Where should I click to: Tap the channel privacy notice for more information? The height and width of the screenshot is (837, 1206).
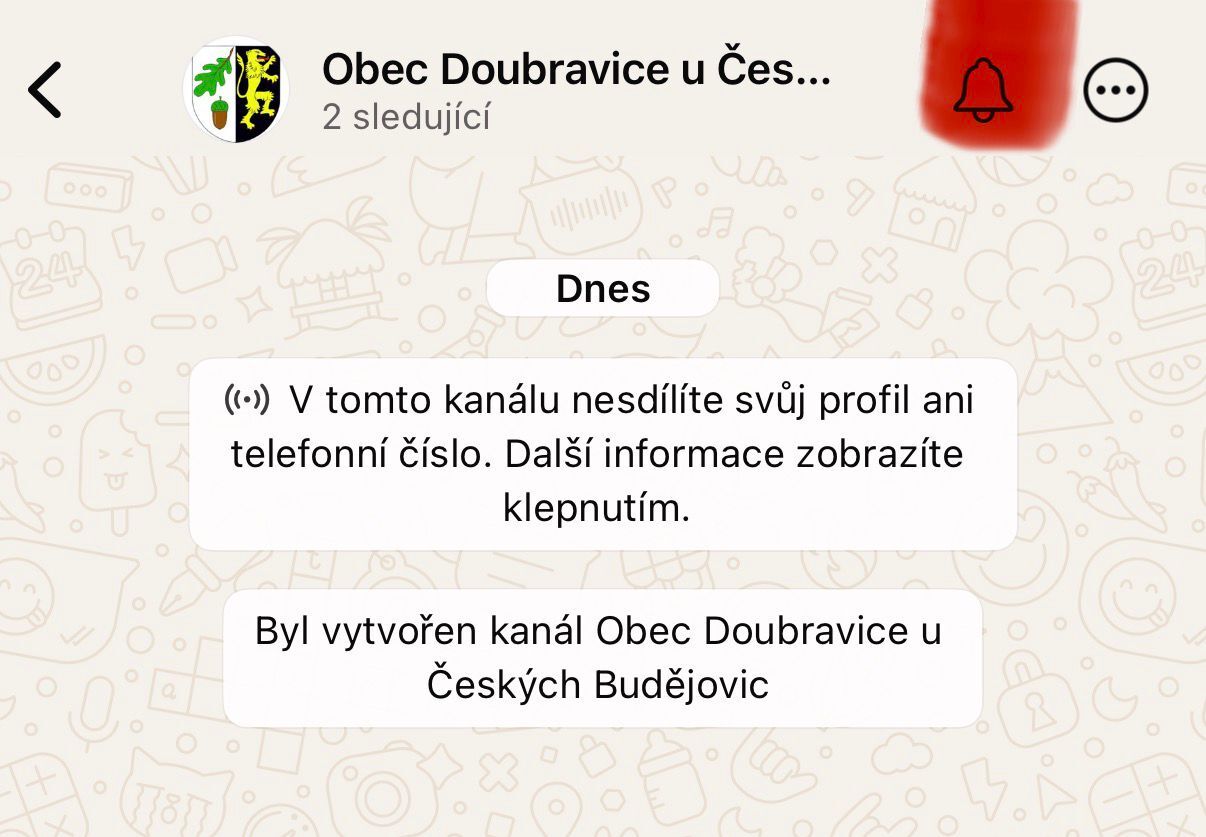click(602, 454)
